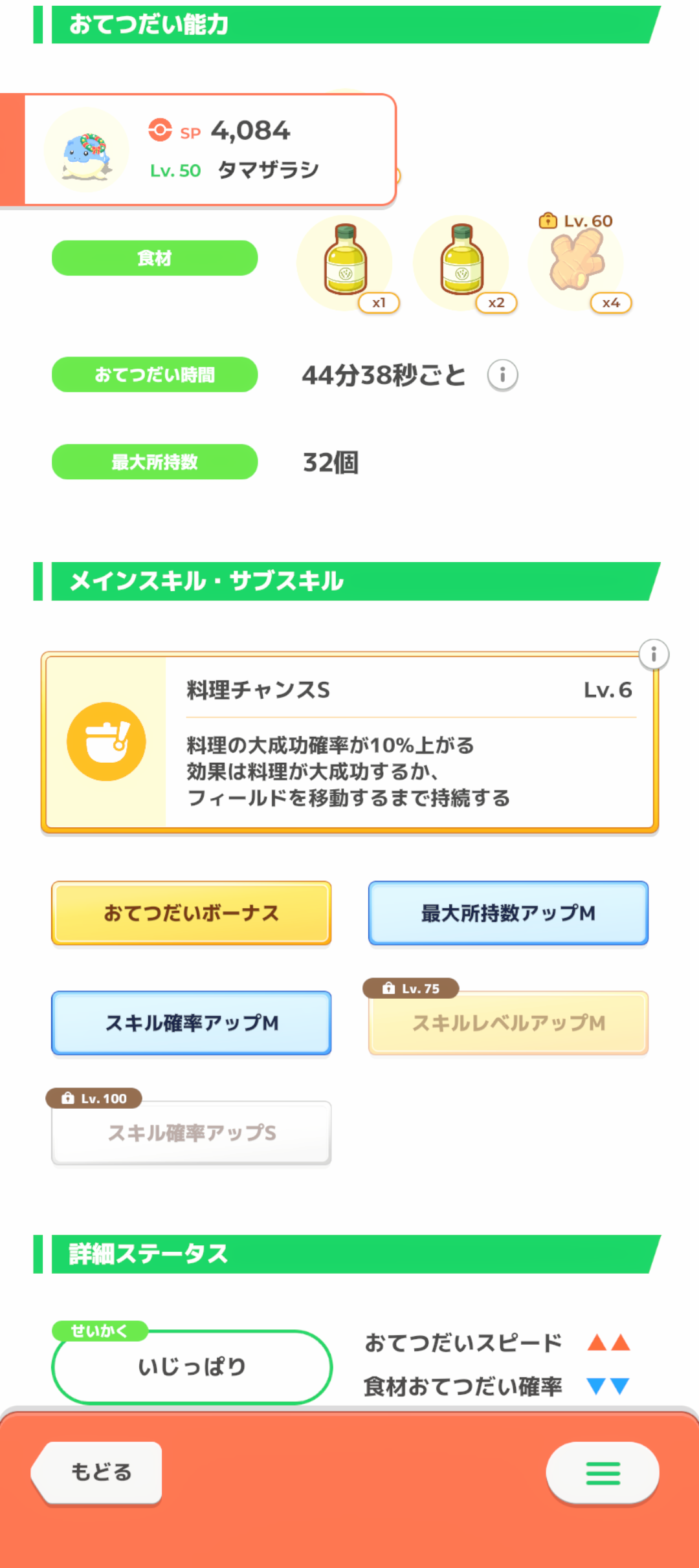The width and height of the screenshot is (699, 1568).
Task: View the x2 oil ingredient
Action: coord(461,263)
